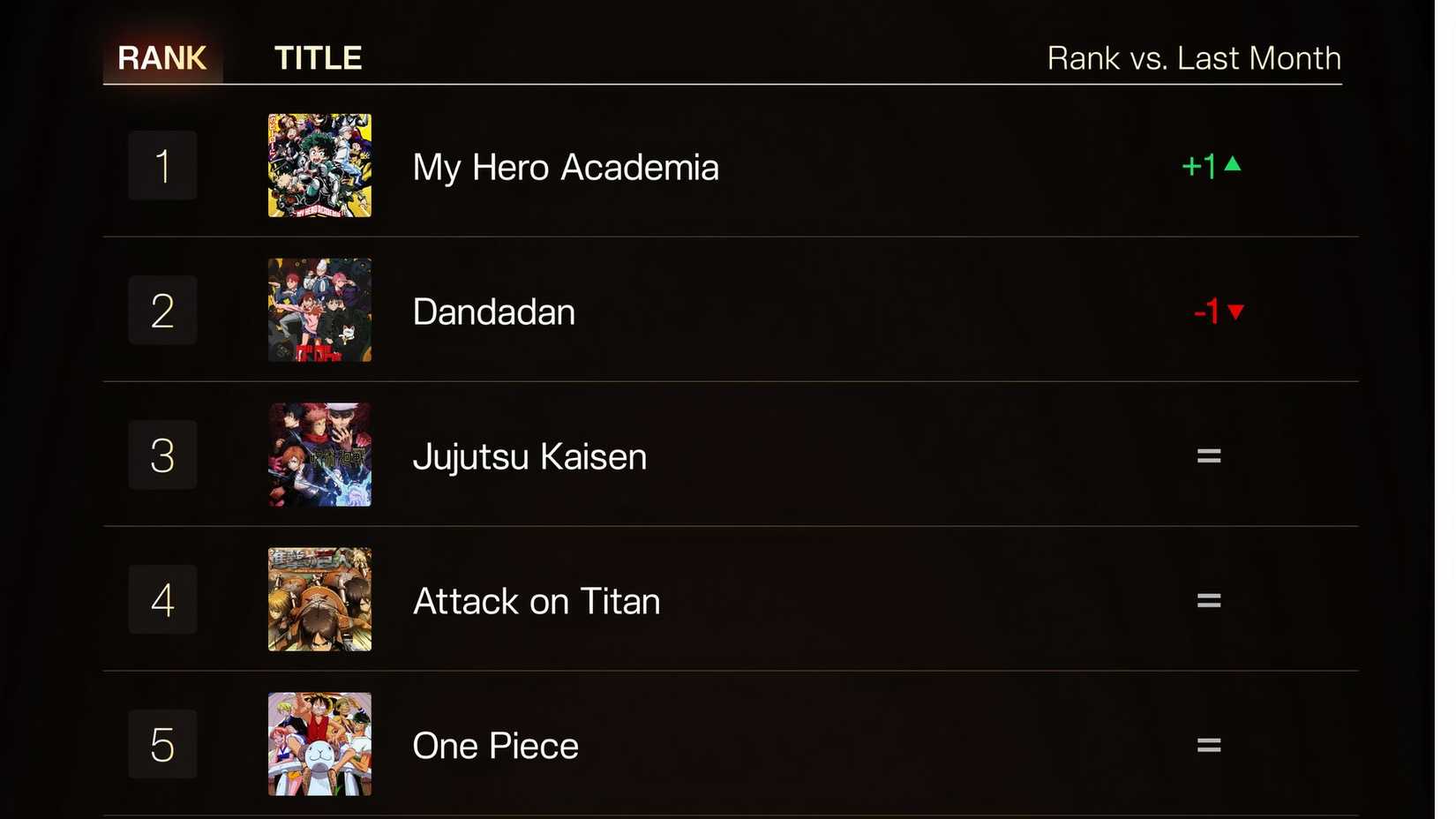Open the One Piece row

click(x=495, y=746)
